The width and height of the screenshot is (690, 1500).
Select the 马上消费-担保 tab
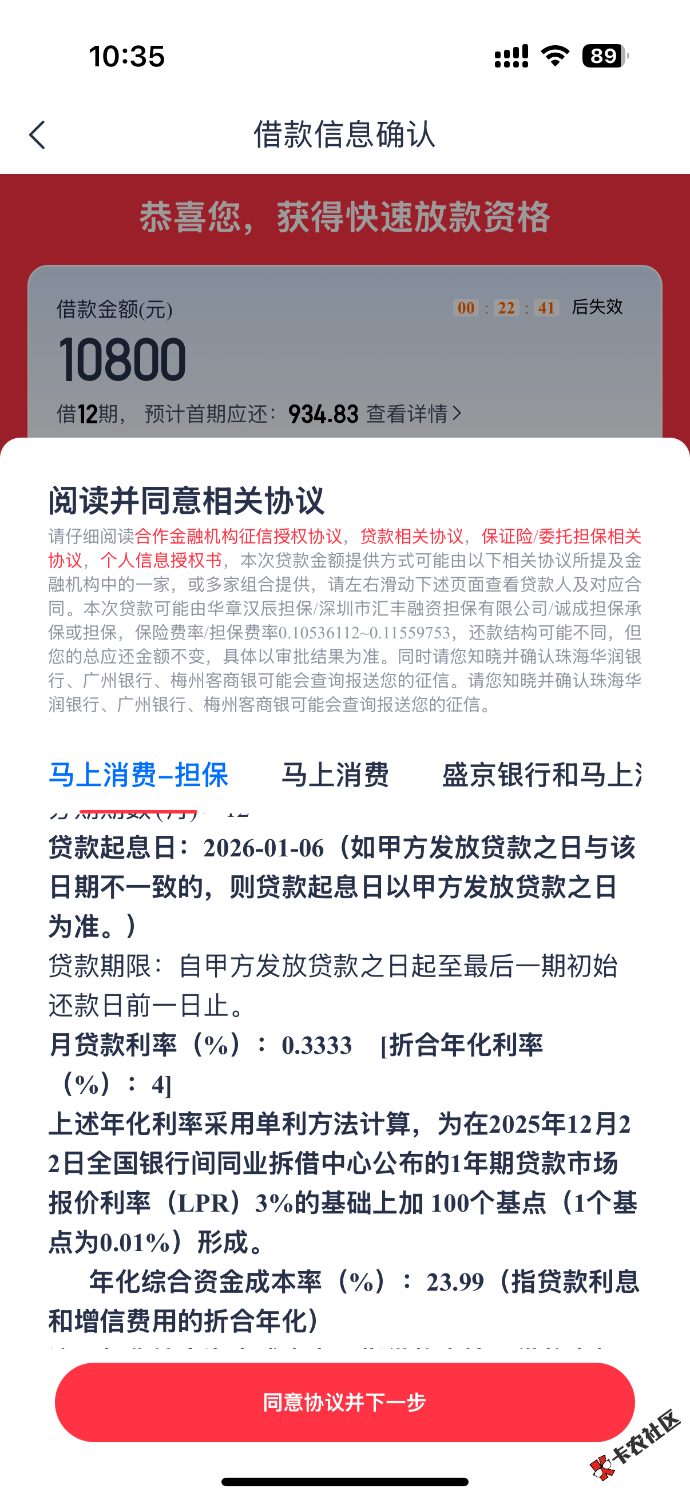coord(139,774)
